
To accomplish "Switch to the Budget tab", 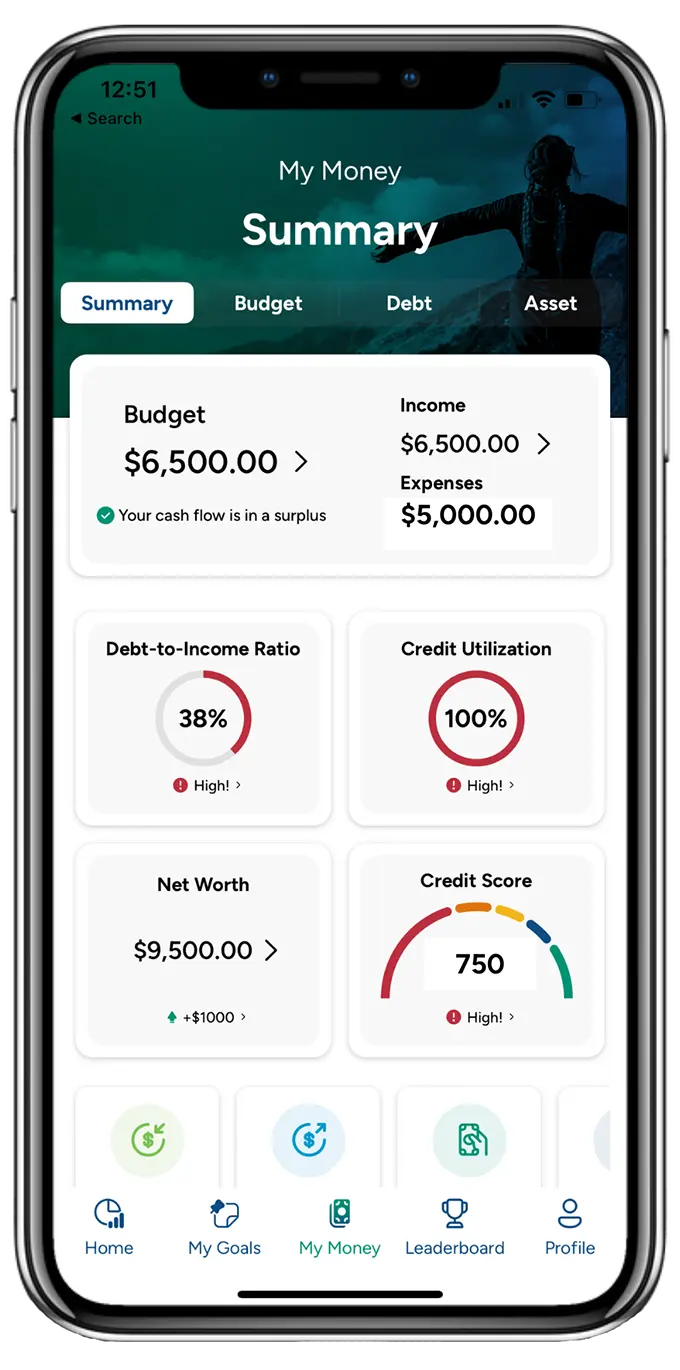I will pos(268,303).
